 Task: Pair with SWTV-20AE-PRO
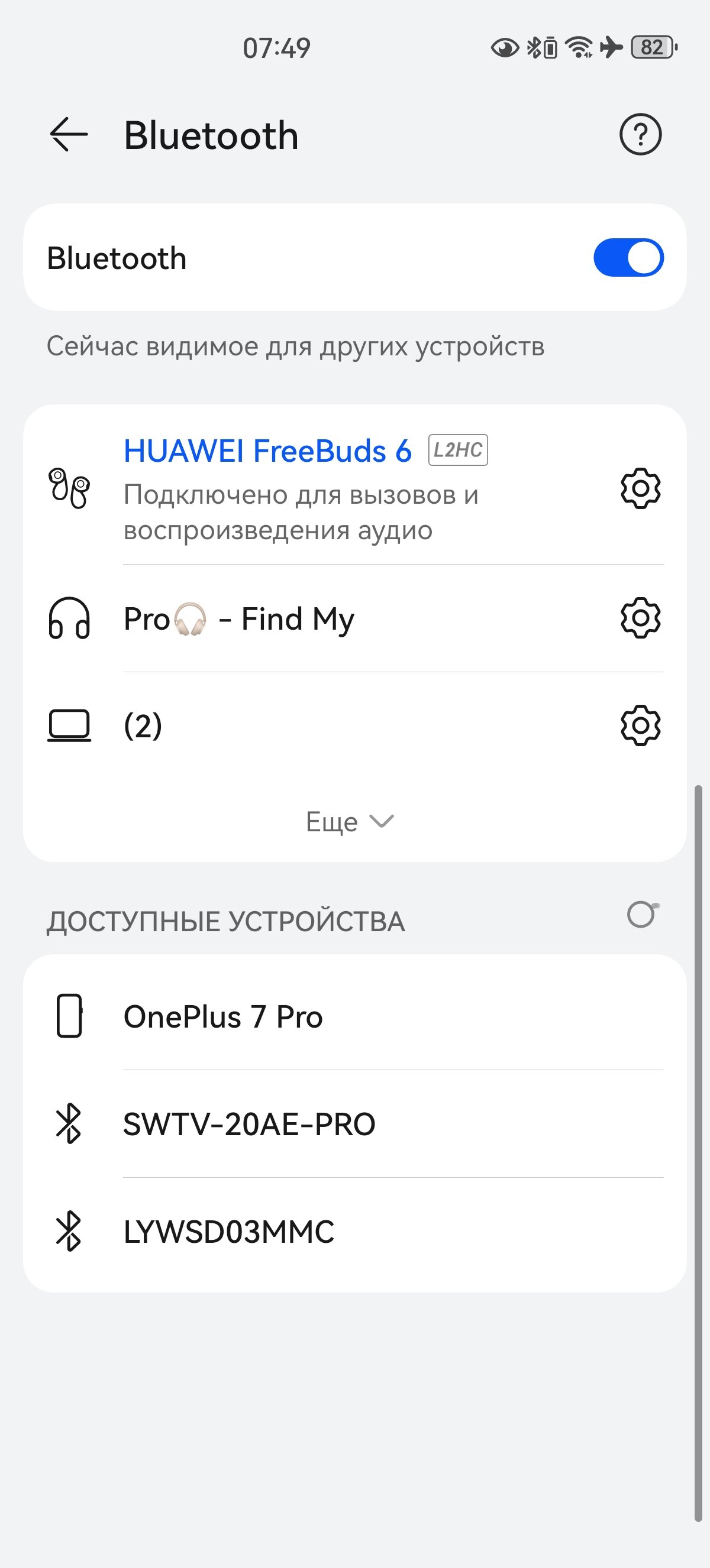click(355, 1123)
